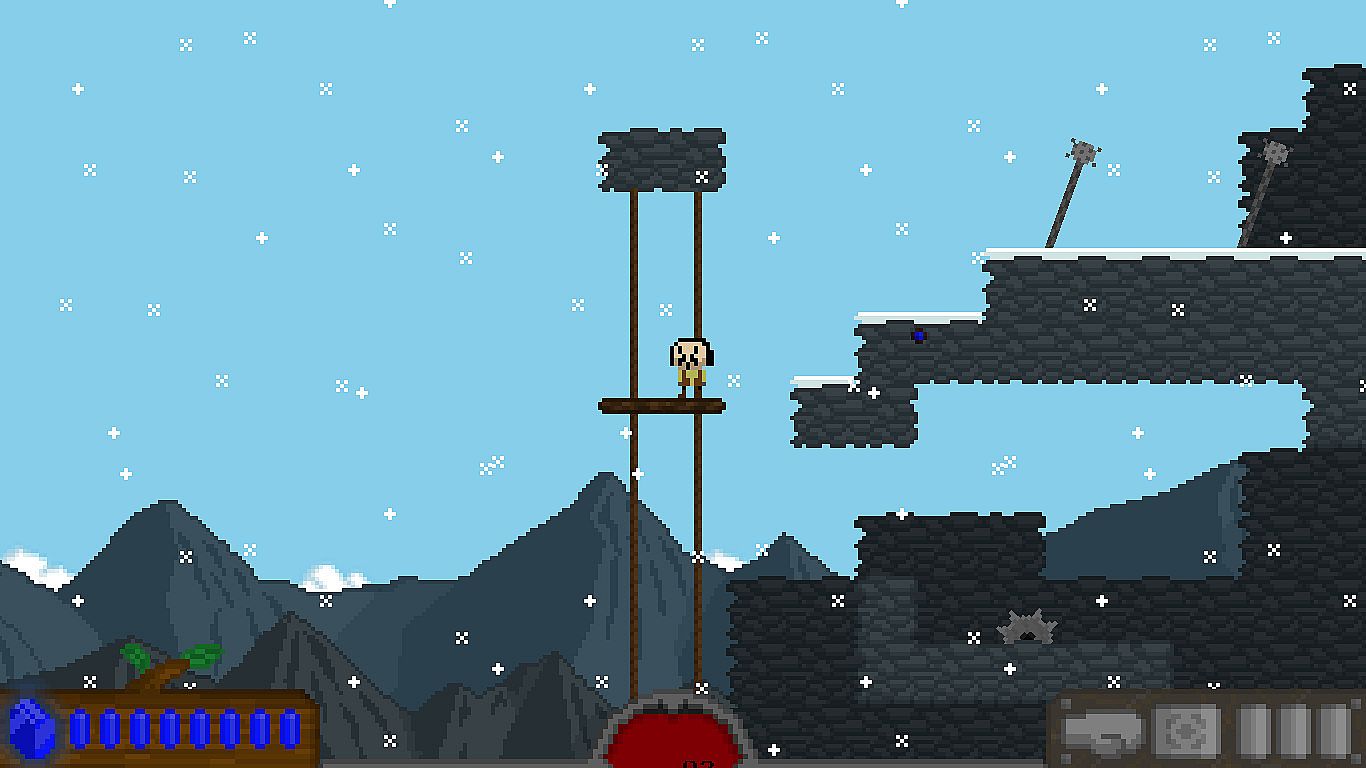This screenshot has width=1366, height=768.
Task: Tap the gear gadget slot
Action: 1185,731
